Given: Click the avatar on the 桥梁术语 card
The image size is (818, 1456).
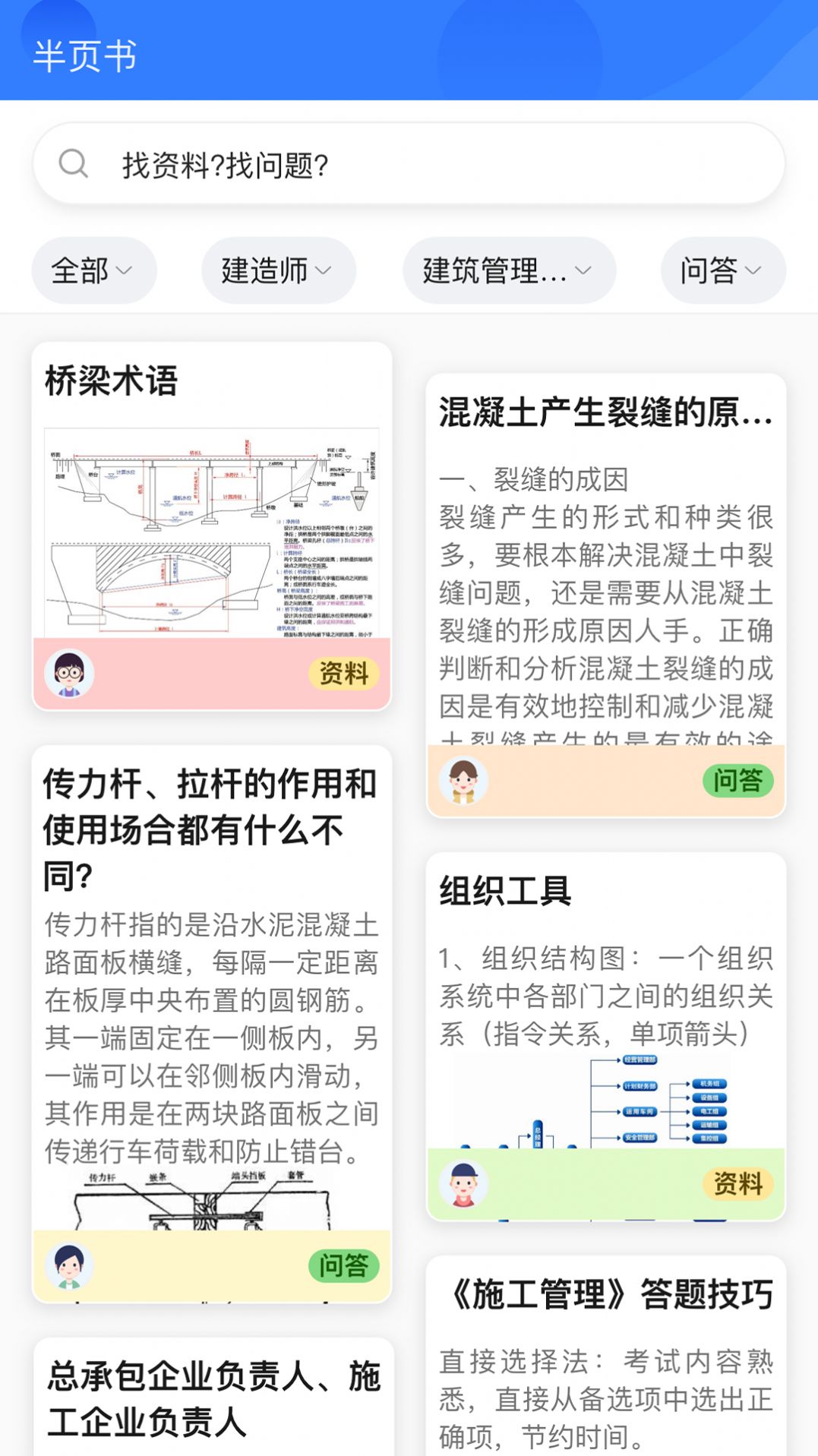Looking at the screenshot, I should point(69,674).
